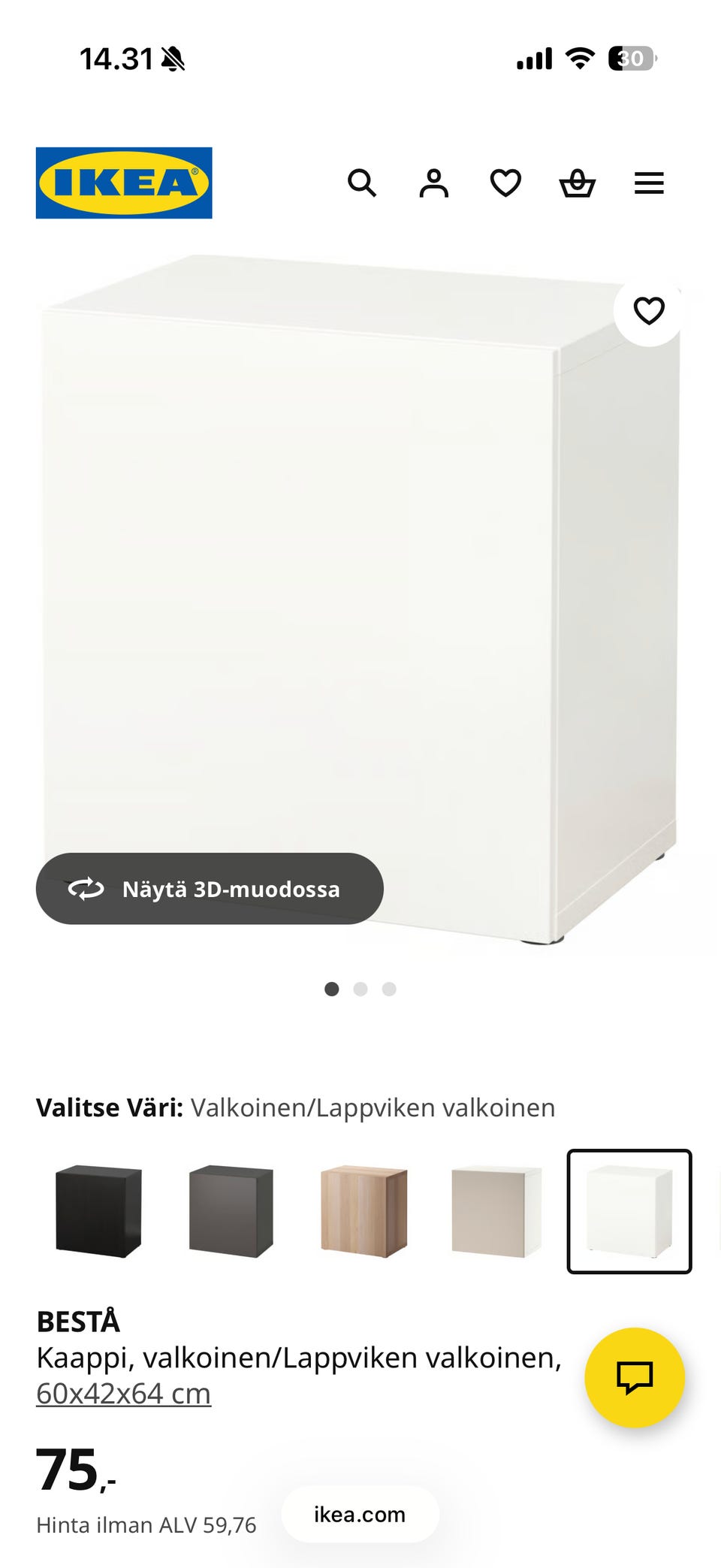Open the search icon

[x=363, y=183]
